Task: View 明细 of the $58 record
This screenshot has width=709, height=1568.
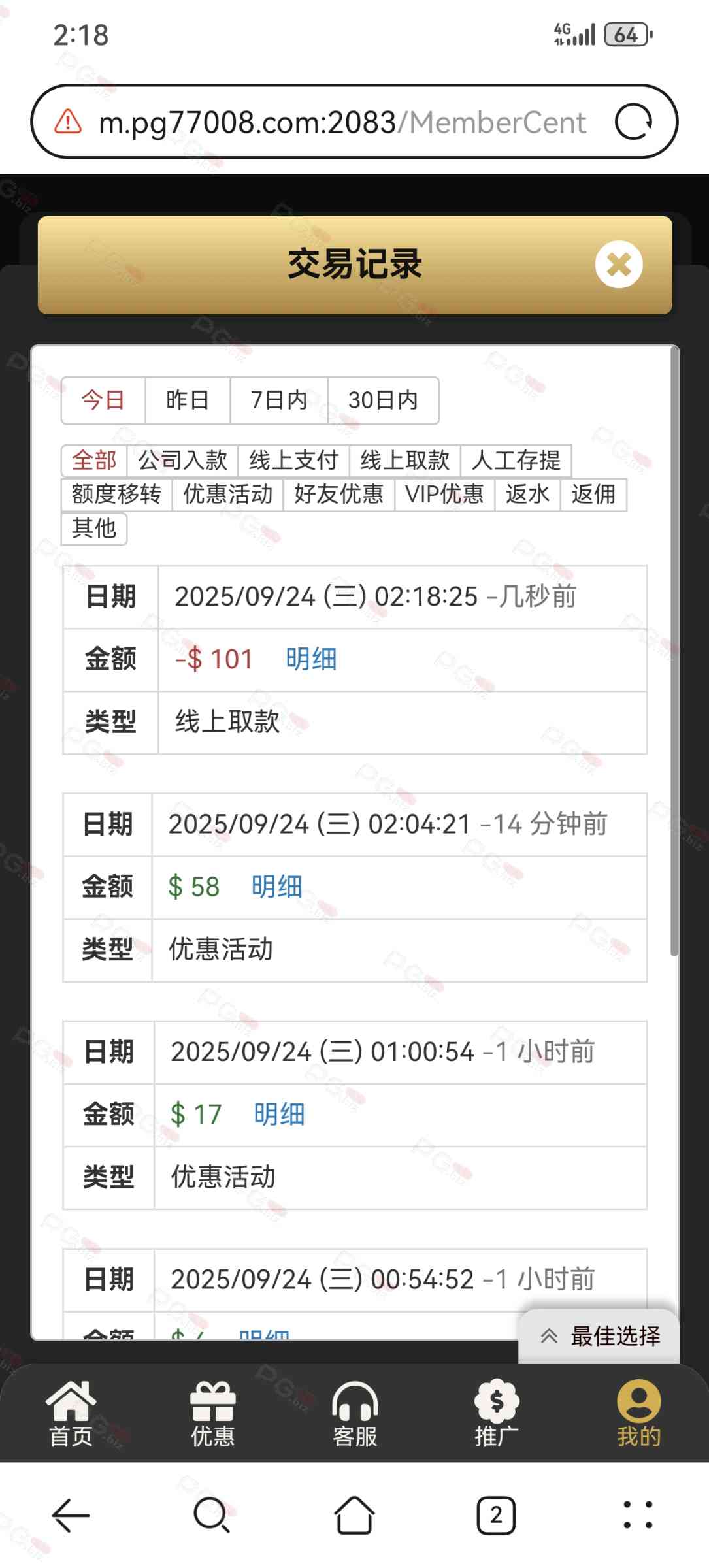Action: point(276,887)
